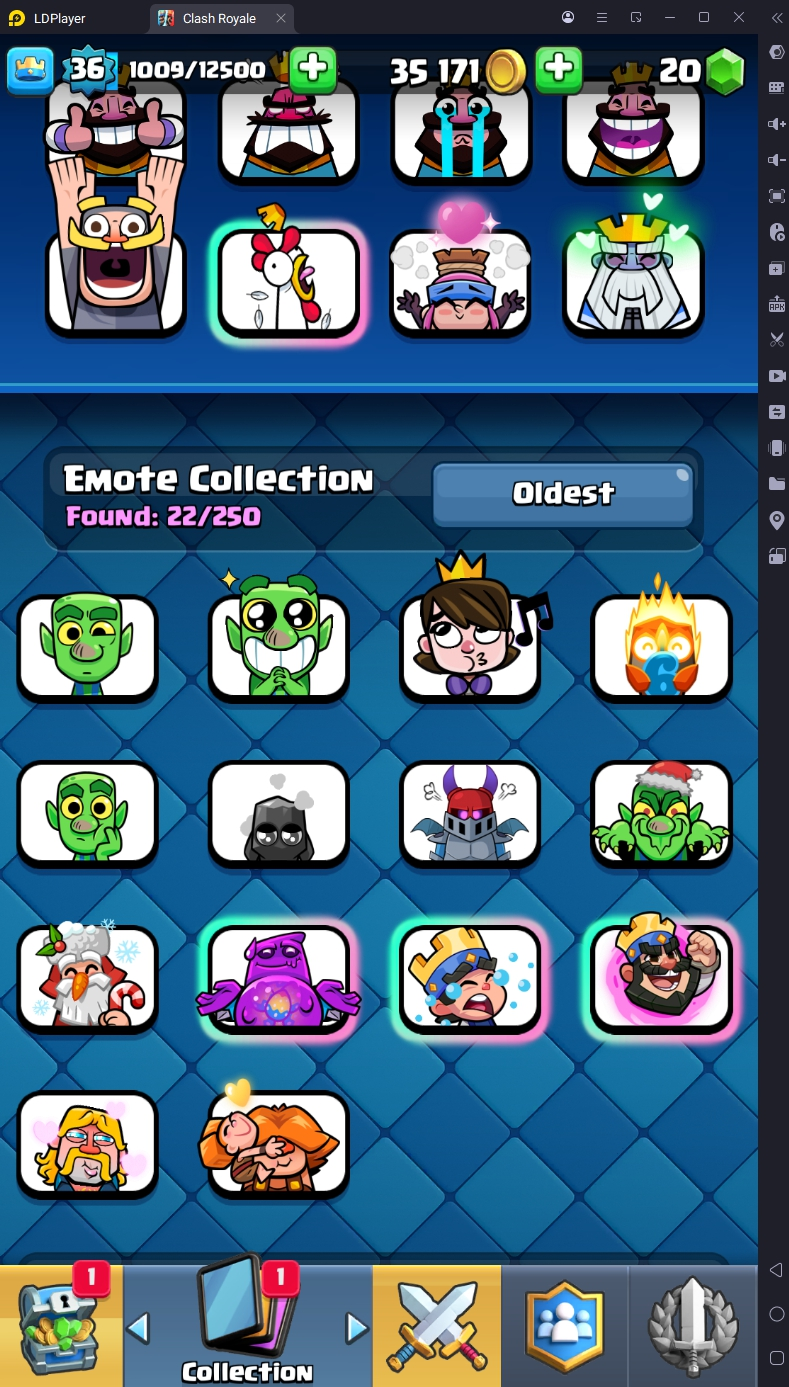The height and width of the screenshot is (1387, 789).
Task: Select the winking goblin emote
Action: tap(87, 646)
